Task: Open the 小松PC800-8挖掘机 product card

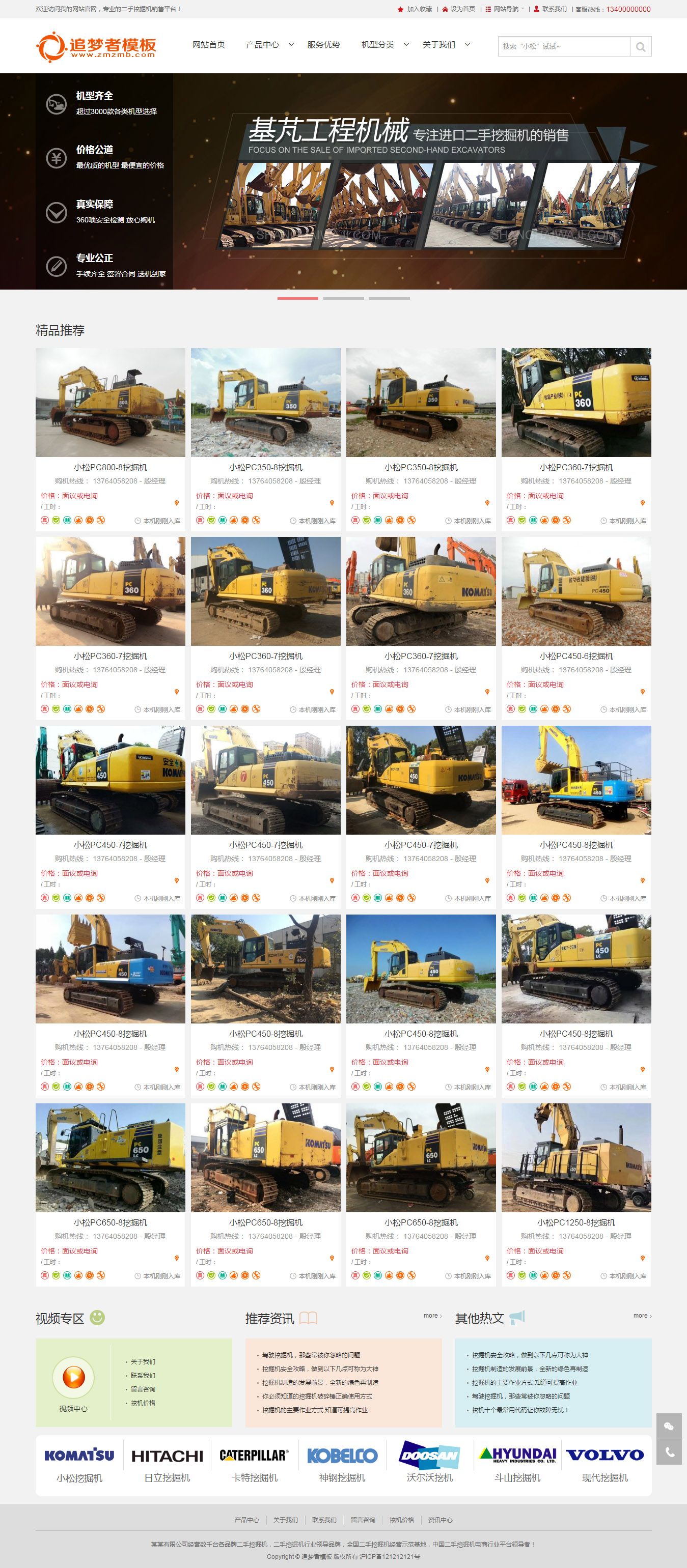Action: pyautogui.click(x=110, y=468)
